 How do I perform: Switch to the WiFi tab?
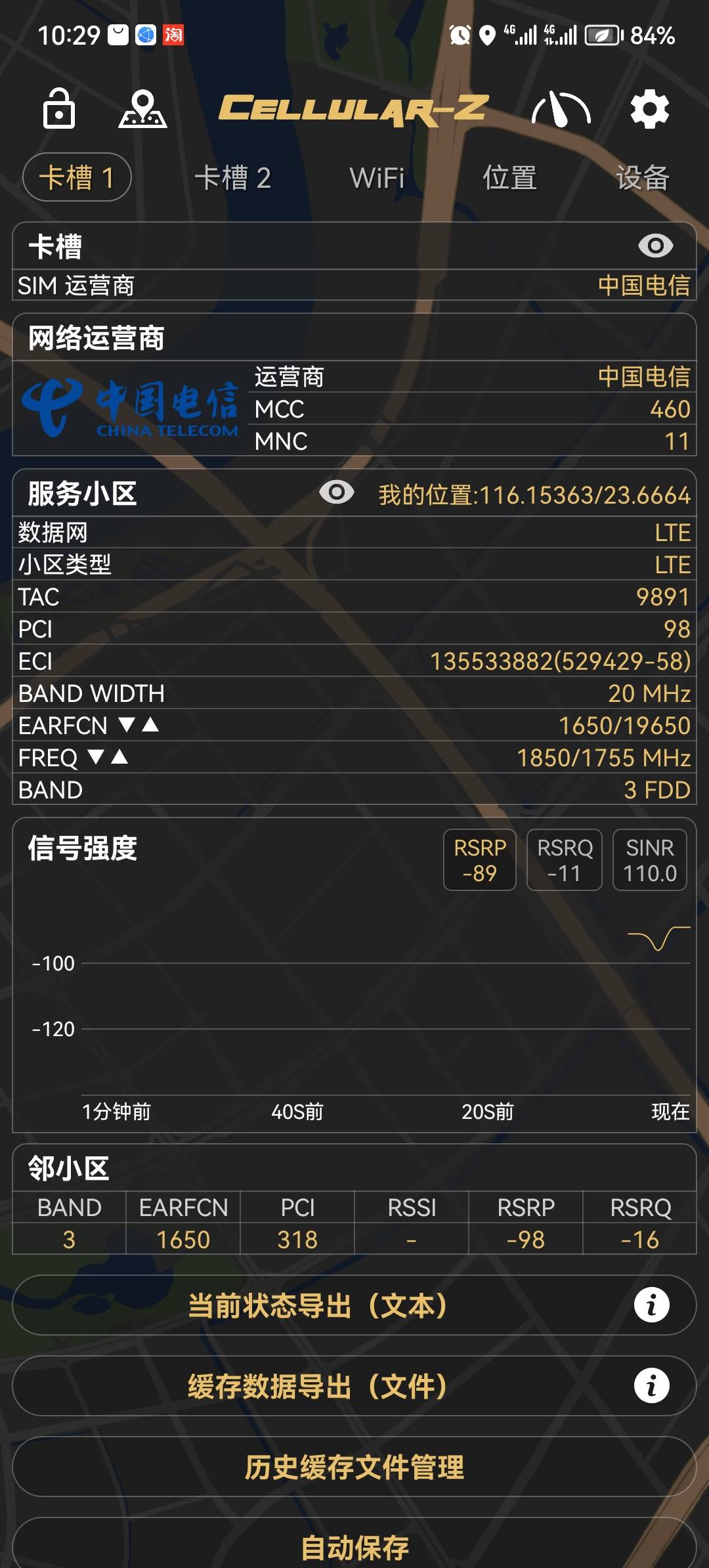377,178
